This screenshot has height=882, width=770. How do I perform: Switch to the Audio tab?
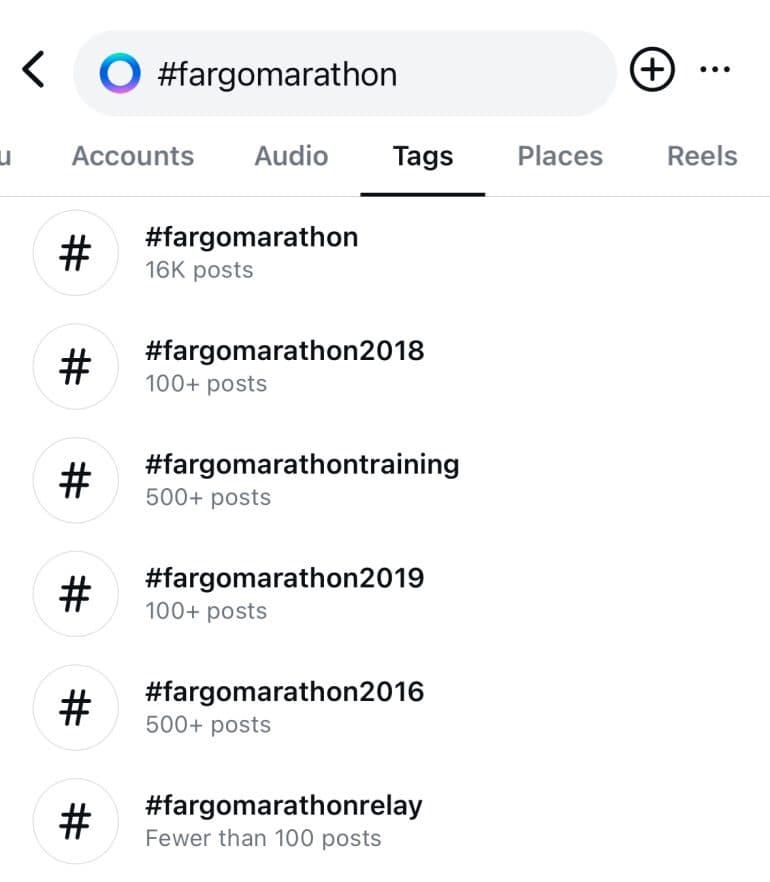(290, 156)
